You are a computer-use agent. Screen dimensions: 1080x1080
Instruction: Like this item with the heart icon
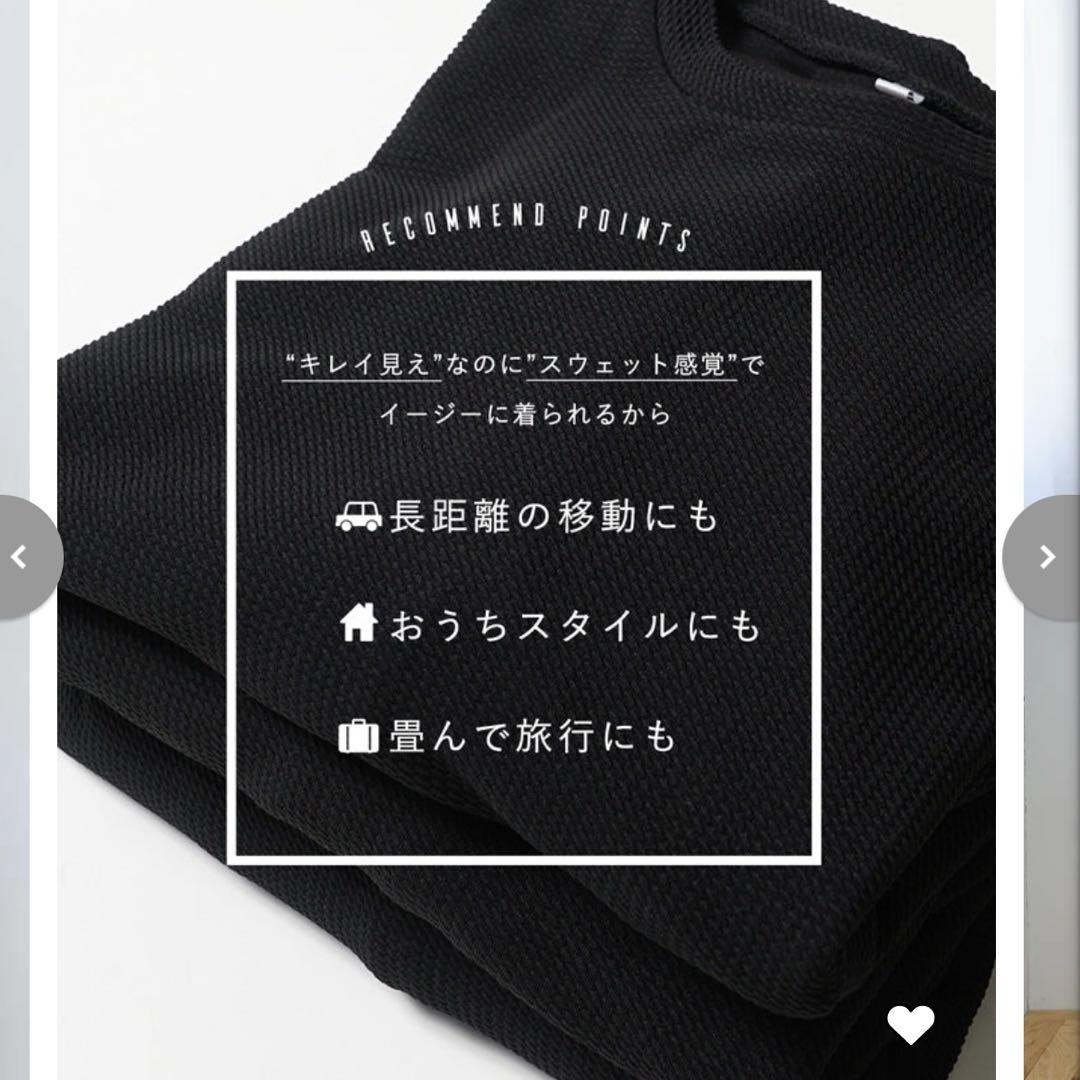click(x=910, y=1024)
